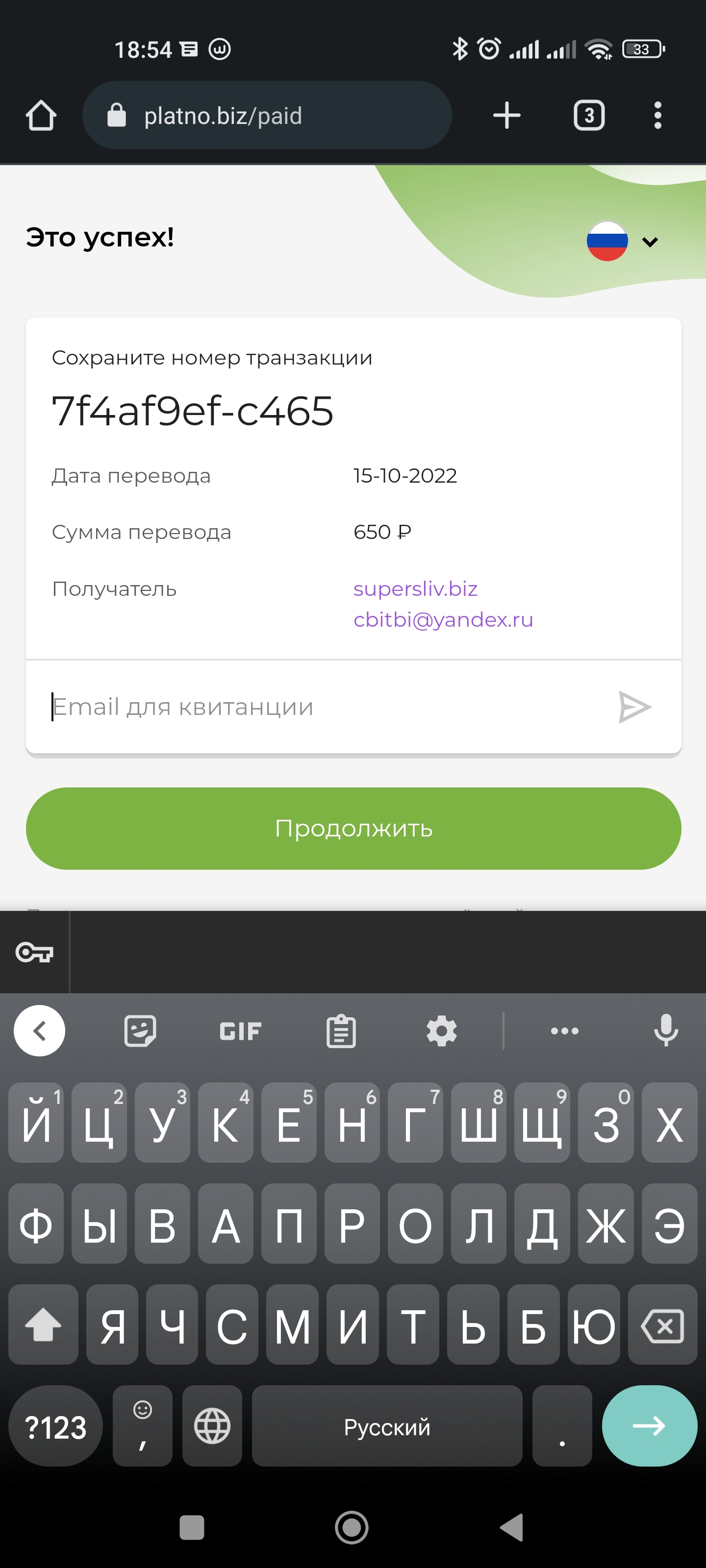Open the keyboard GIF panel
Screen dimensions: 706x1568
pyautogui.click(x=241, y=1031)
